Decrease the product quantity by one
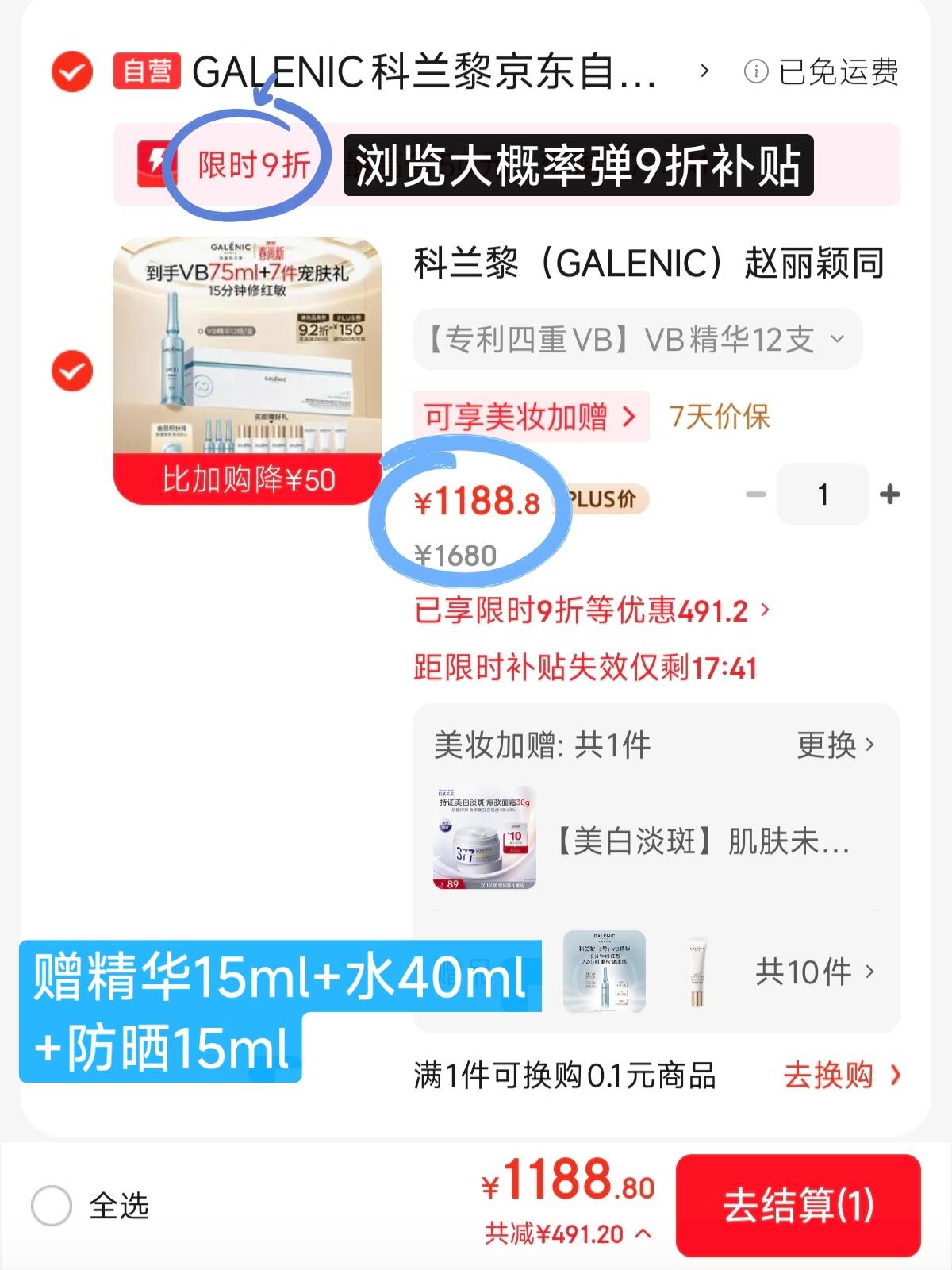952x1270 pixels. [x=756, y=495]
